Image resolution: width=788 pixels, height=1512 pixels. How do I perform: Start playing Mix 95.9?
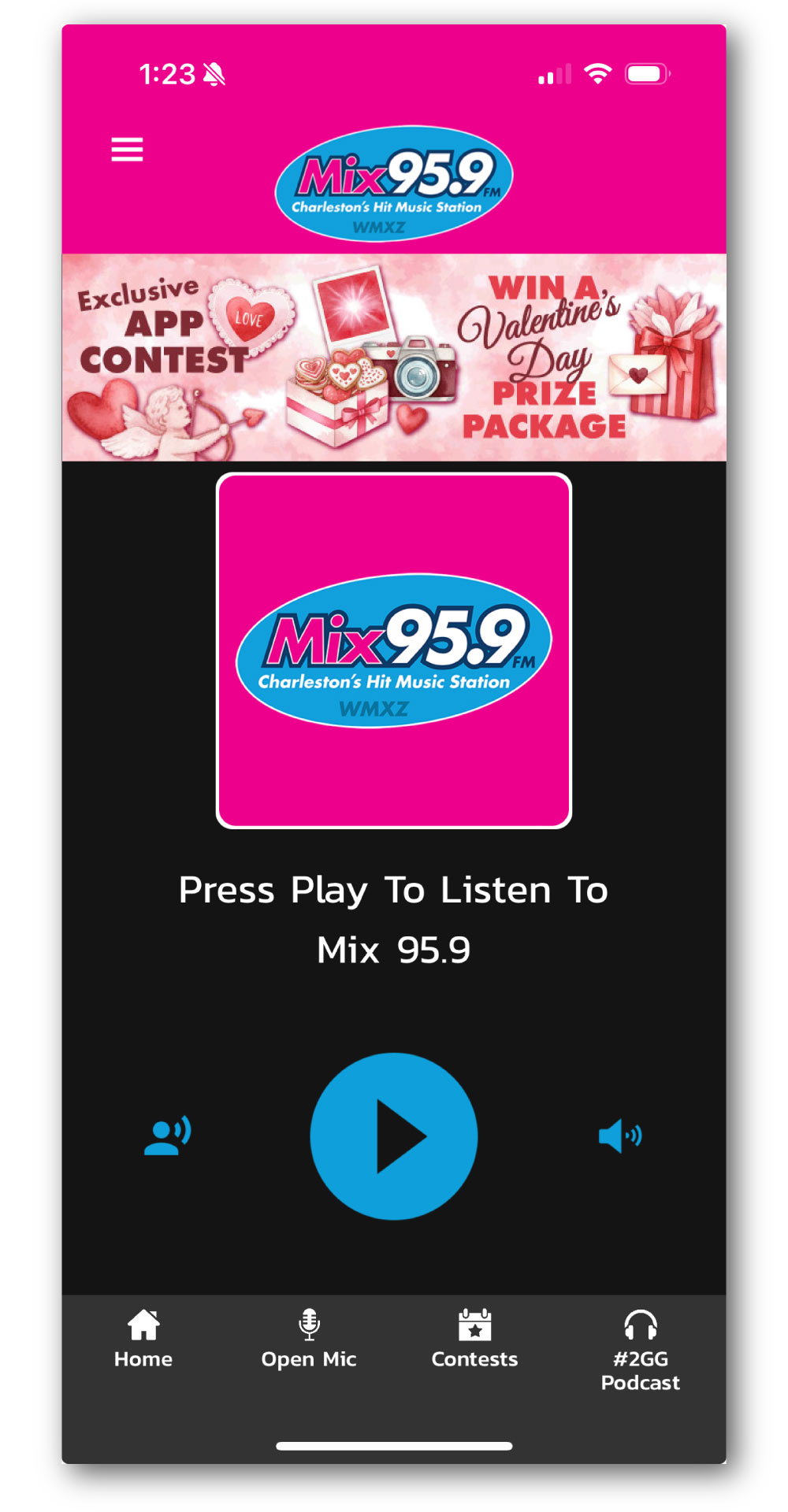click(394, 1136)
